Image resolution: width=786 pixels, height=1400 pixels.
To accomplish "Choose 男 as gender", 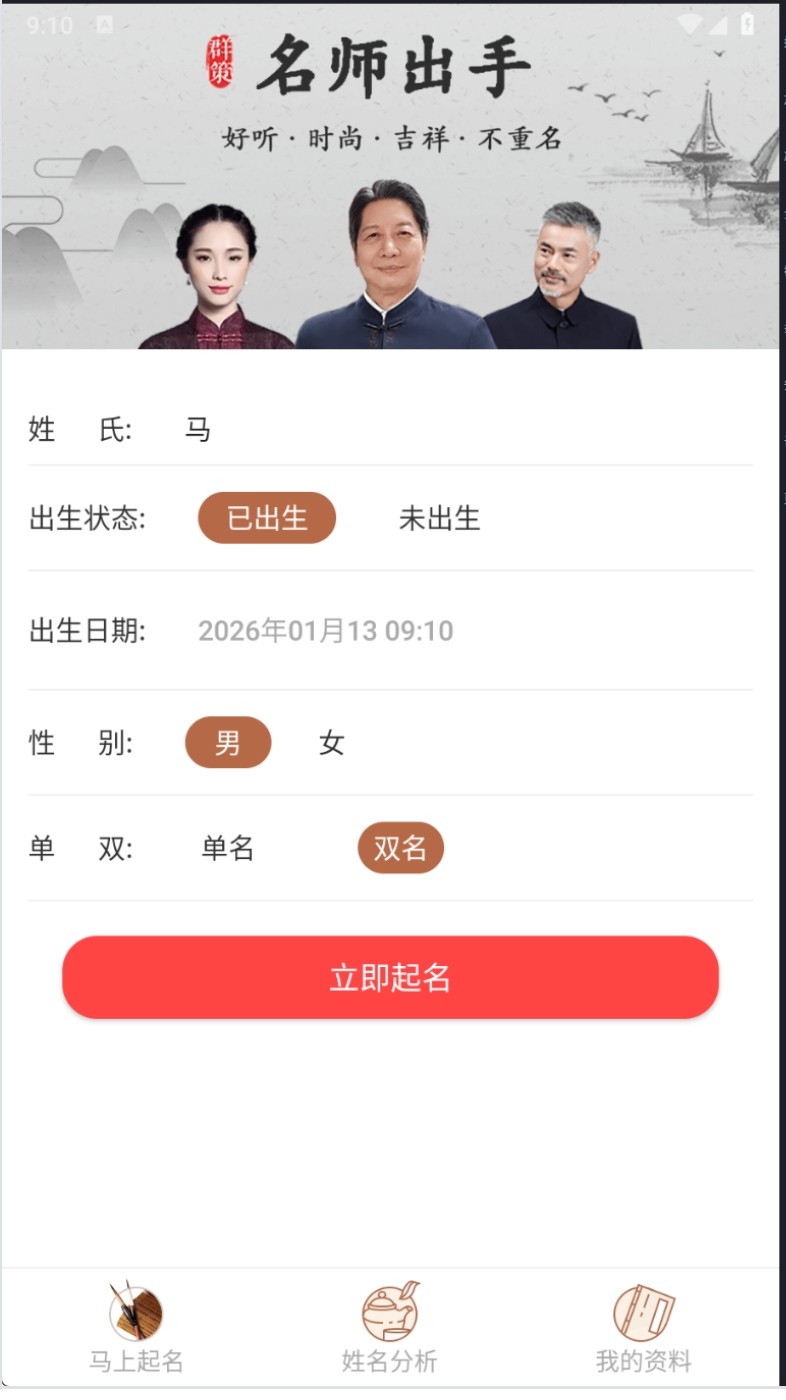I will 228,743.
